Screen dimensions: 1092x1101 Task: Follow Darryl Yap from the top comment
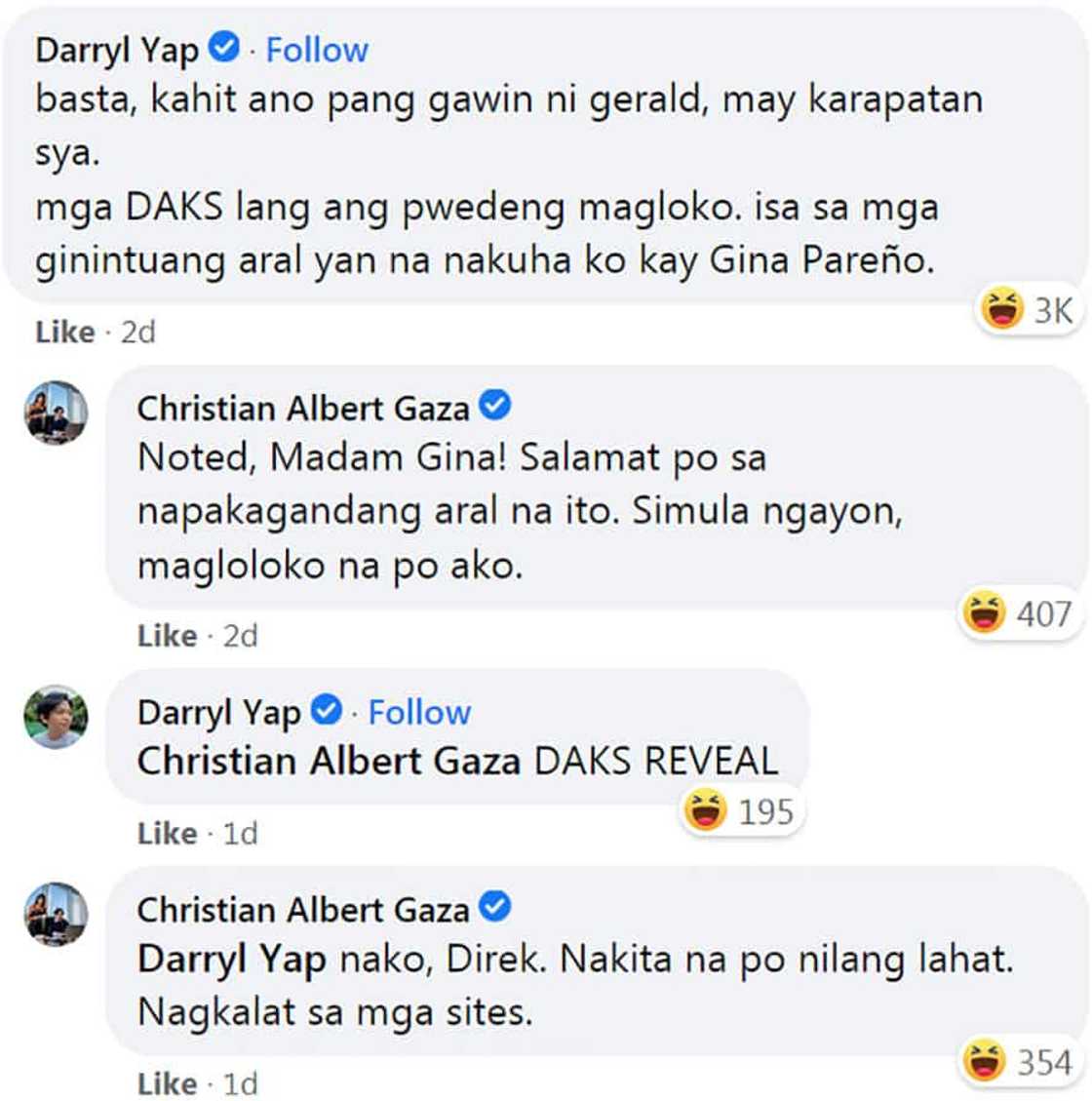(317, 50)
